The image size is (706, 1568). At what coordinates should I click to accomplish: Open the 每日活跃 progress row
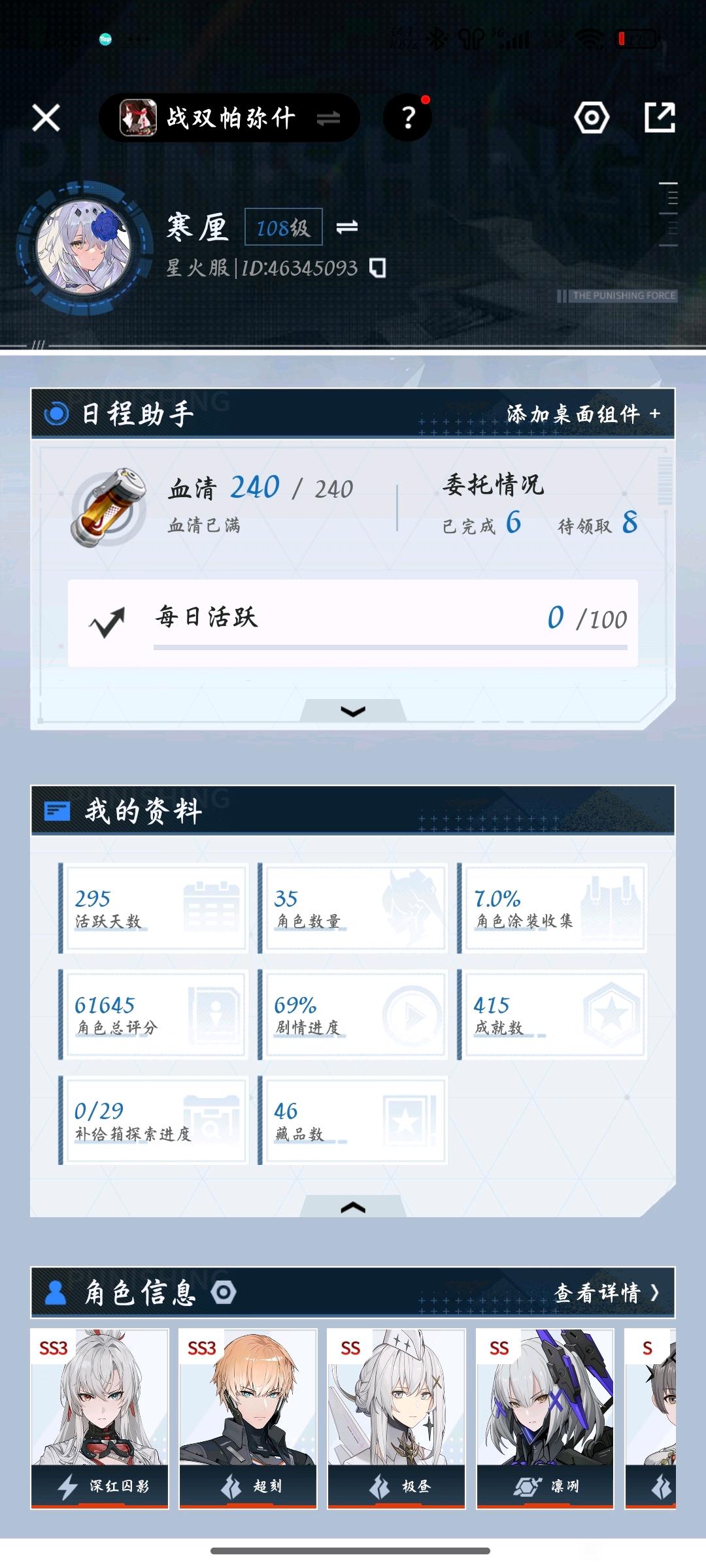353,623
